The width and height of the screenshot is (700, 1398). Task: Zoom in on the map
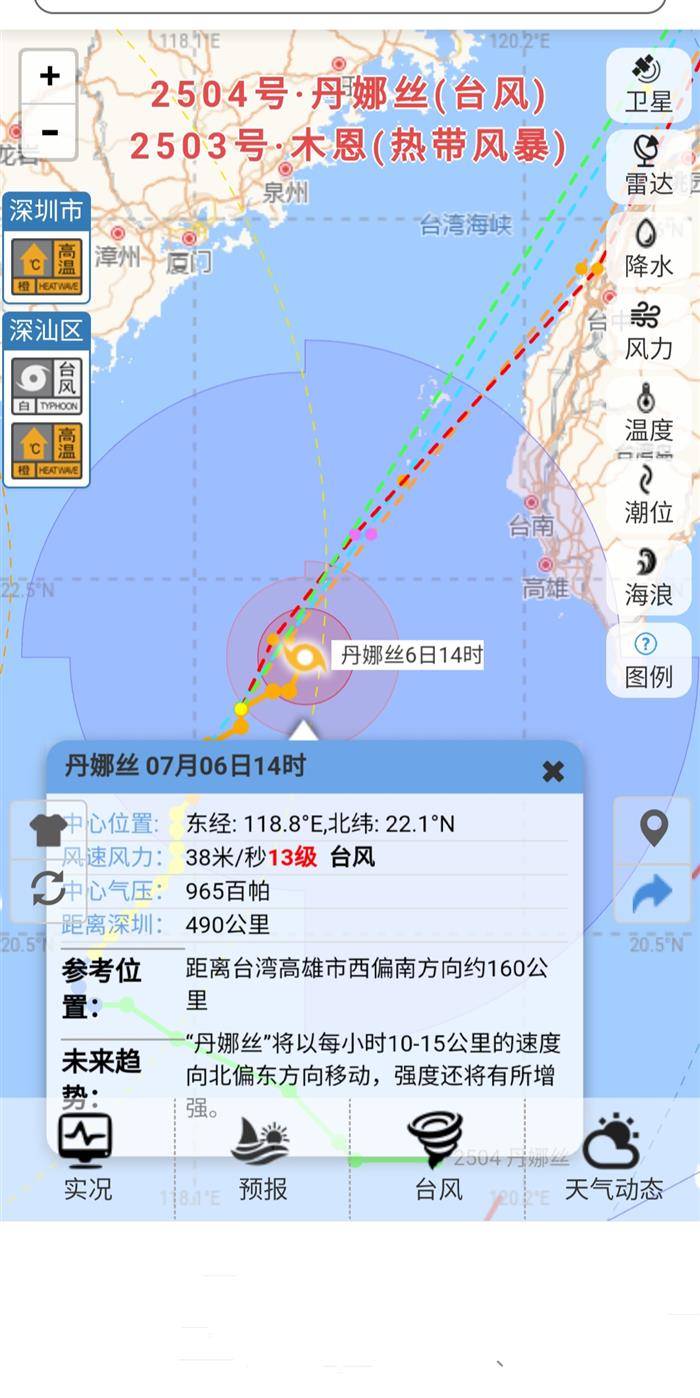[x=49, y=77]
